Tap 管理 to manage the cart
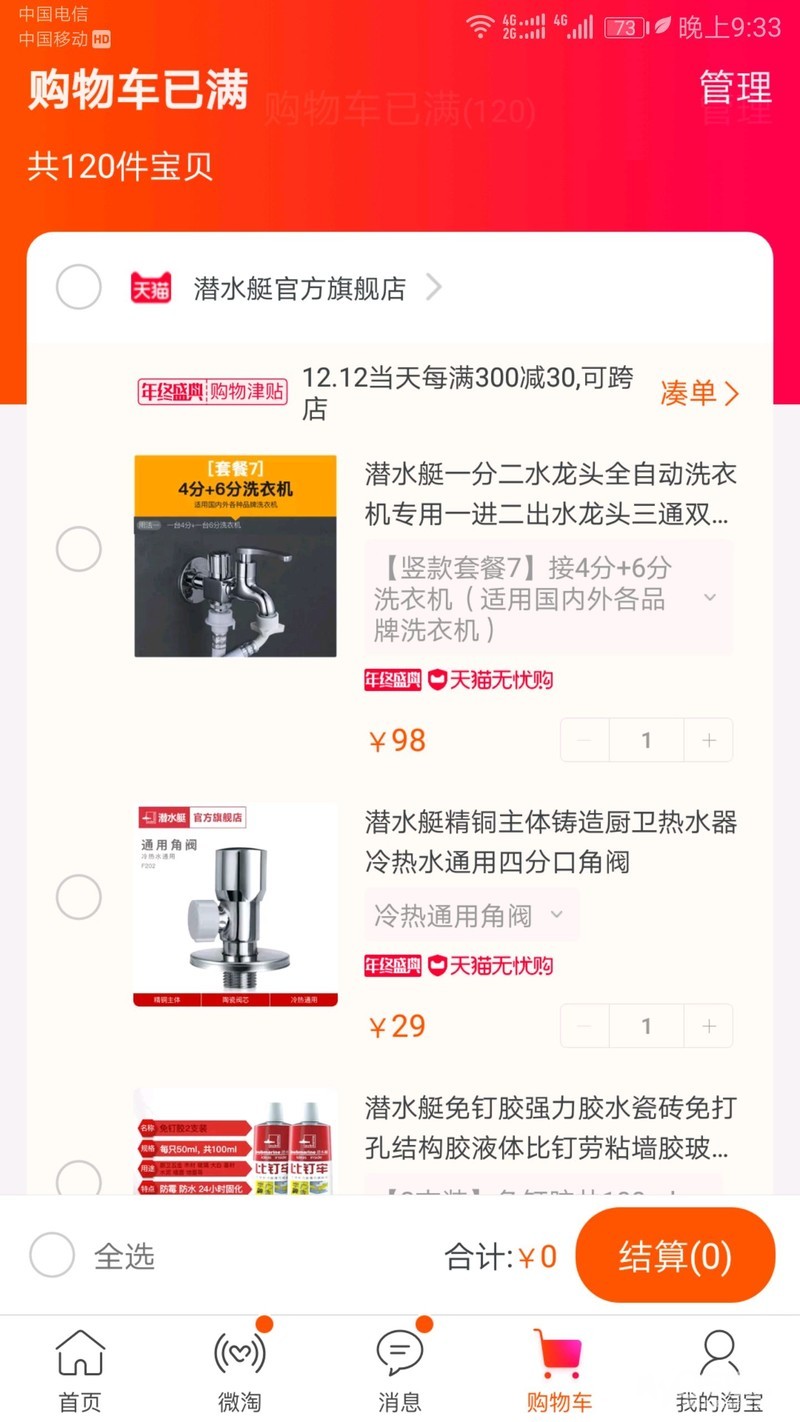 click(735, 88)
